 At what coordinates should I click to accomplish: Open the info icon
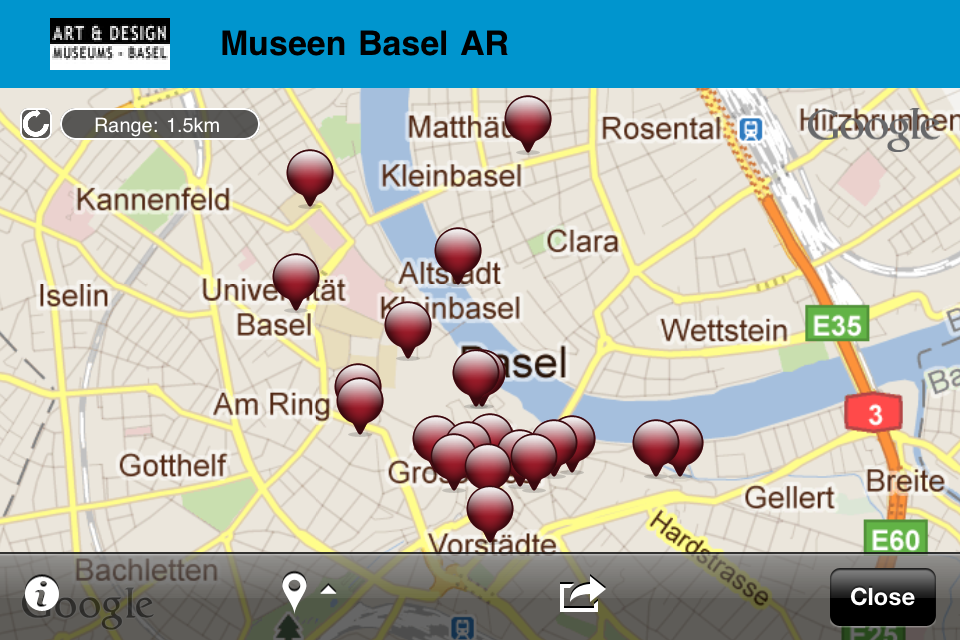click(41, 596)
